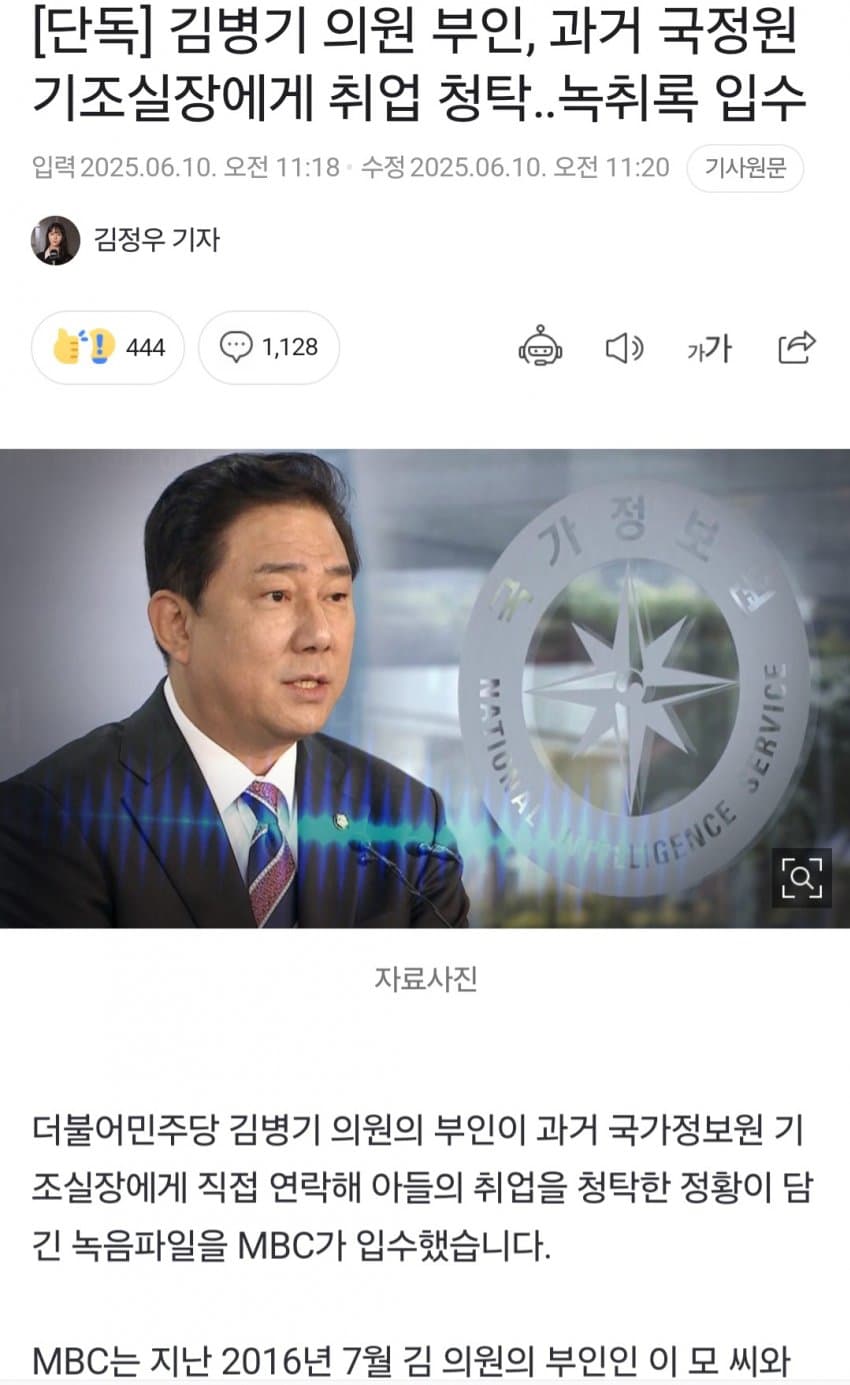Open the AI summary robot icon

pyautogui.click(x=540, y=347)
